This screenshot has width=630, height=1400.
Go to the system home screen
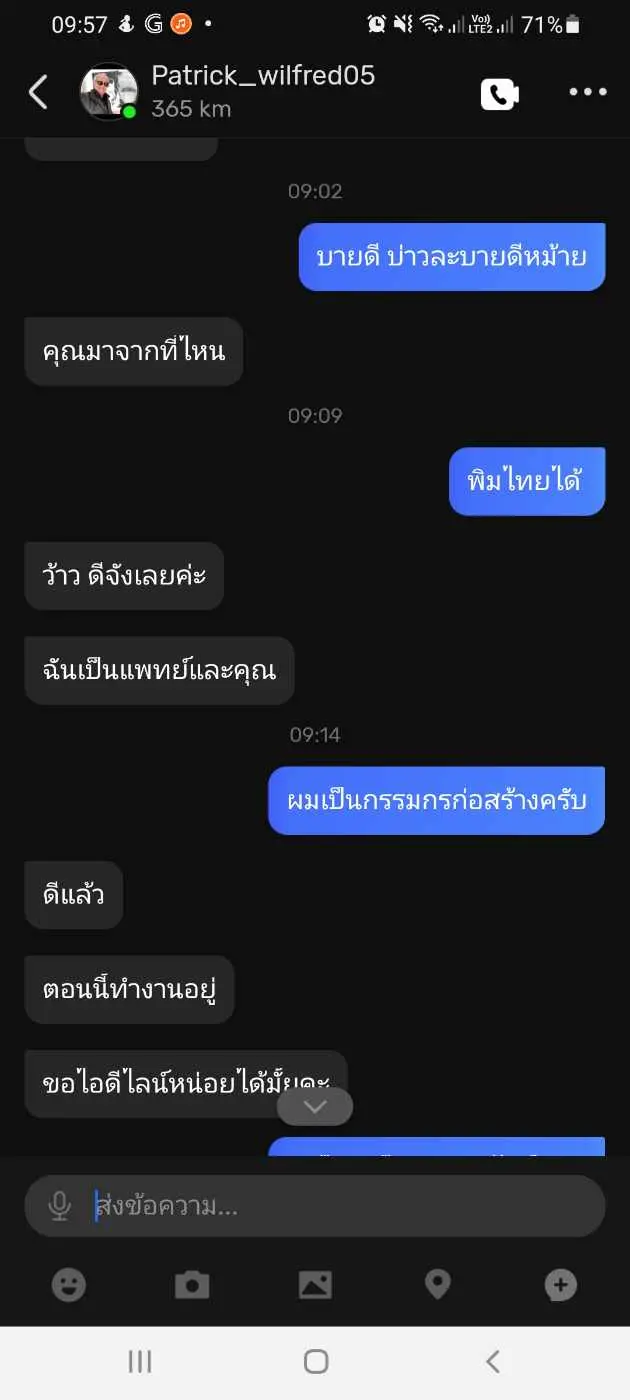[316, 1361]
